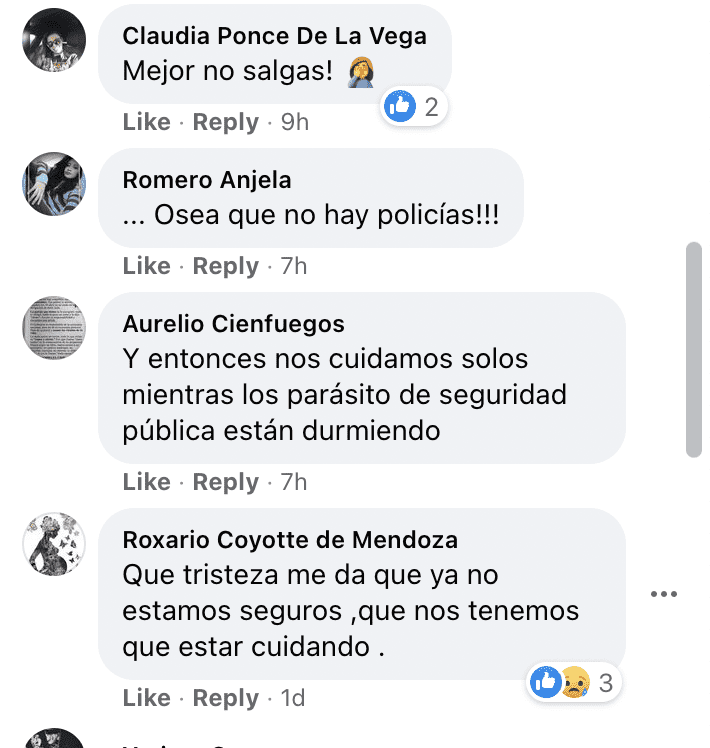The image size is (710, 748).
Task: Reply to Roxario Coyotte de Mendoza's comment
Action: tap(225, 698)
